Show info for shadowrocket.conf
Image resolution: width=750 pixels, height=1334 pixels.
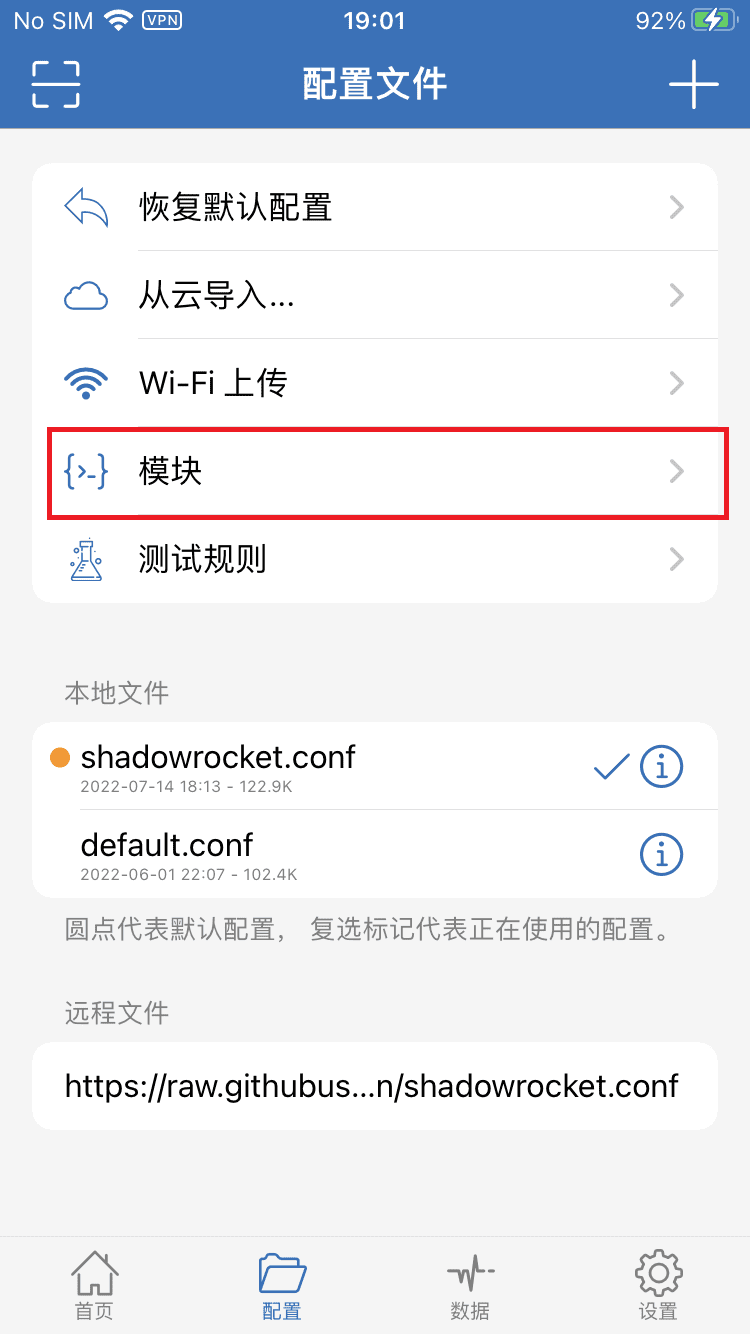[661, 767]
